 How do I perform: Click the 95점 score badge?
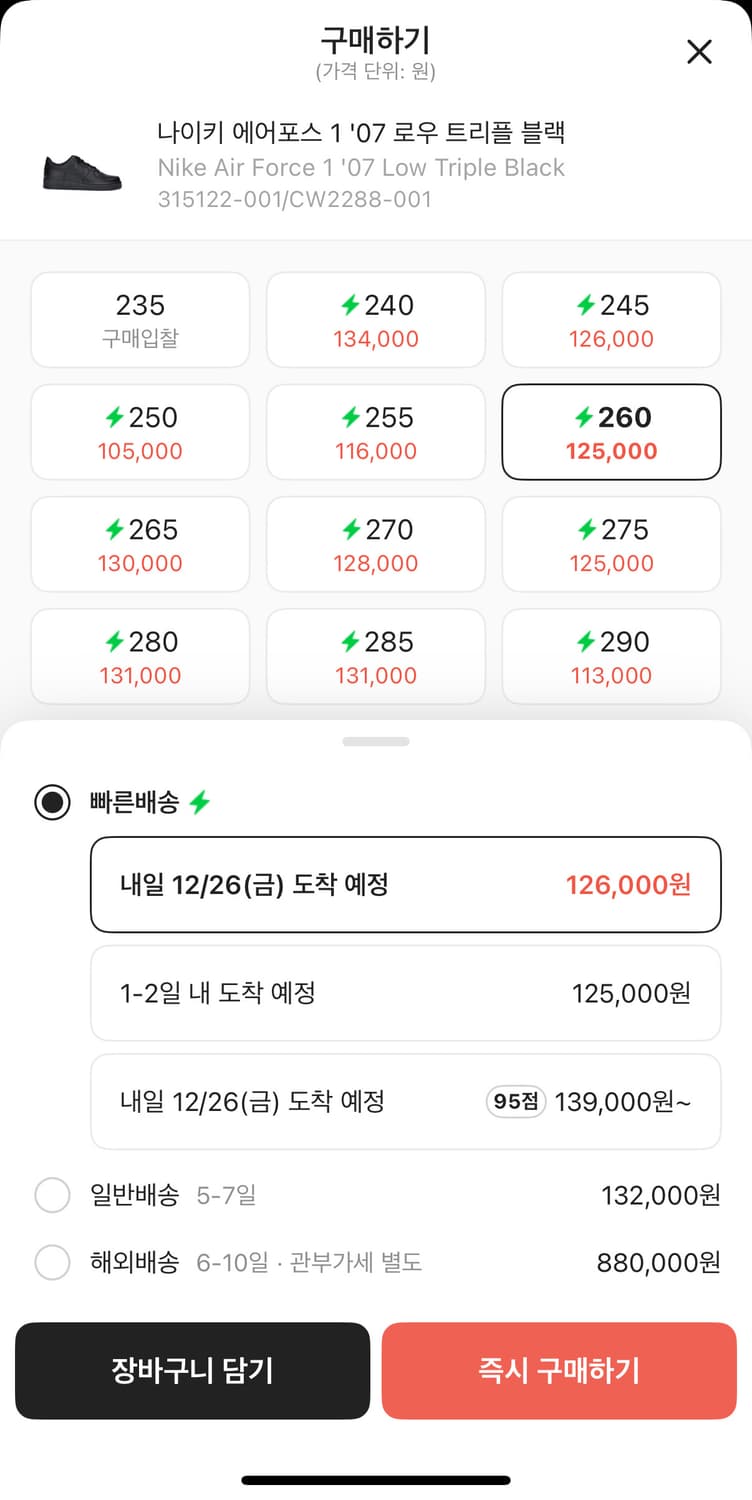pyautogui.click(x=515, y=1100)
